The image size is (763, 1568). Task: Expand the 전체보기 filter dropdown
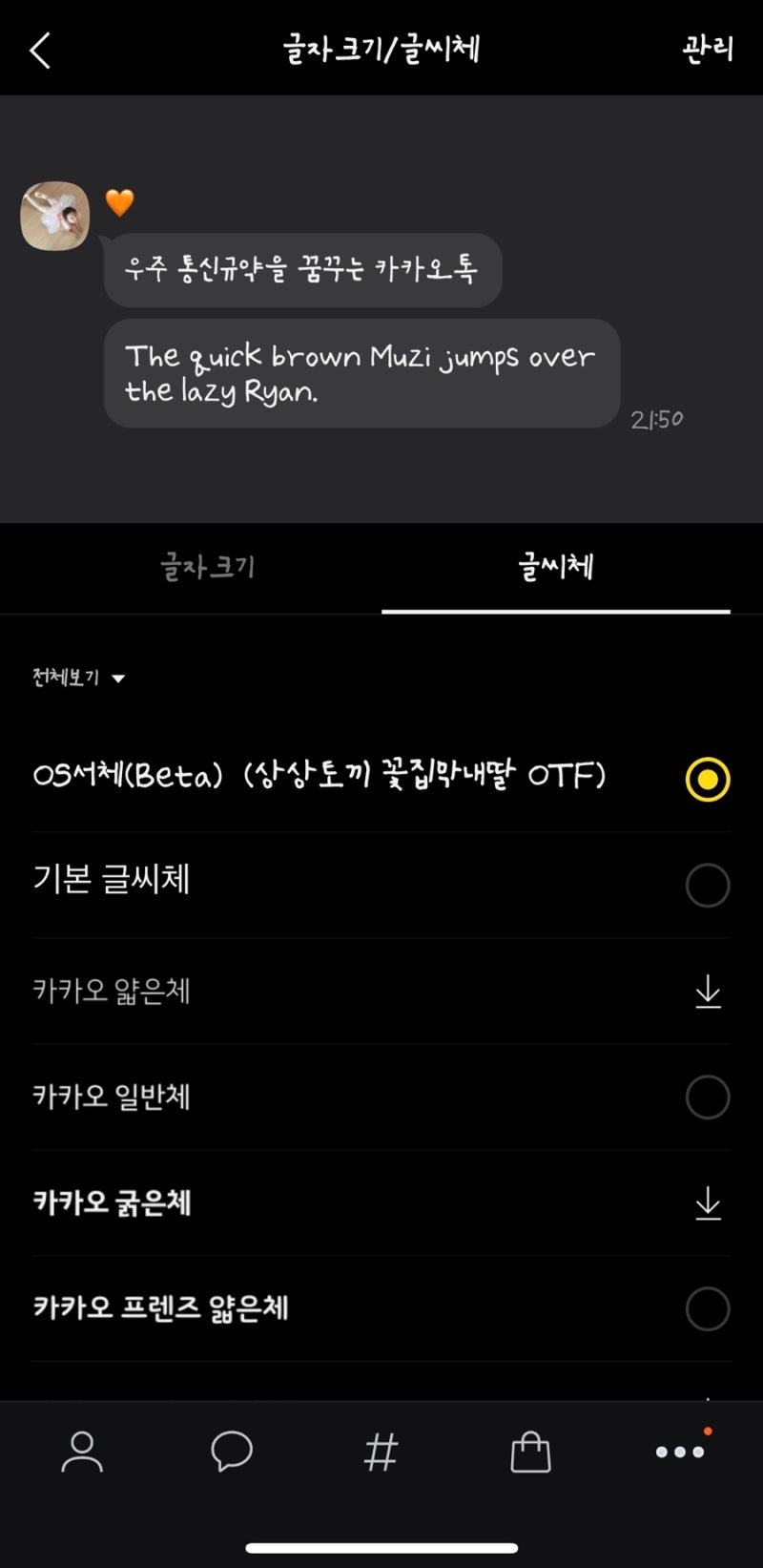(78, 679)
